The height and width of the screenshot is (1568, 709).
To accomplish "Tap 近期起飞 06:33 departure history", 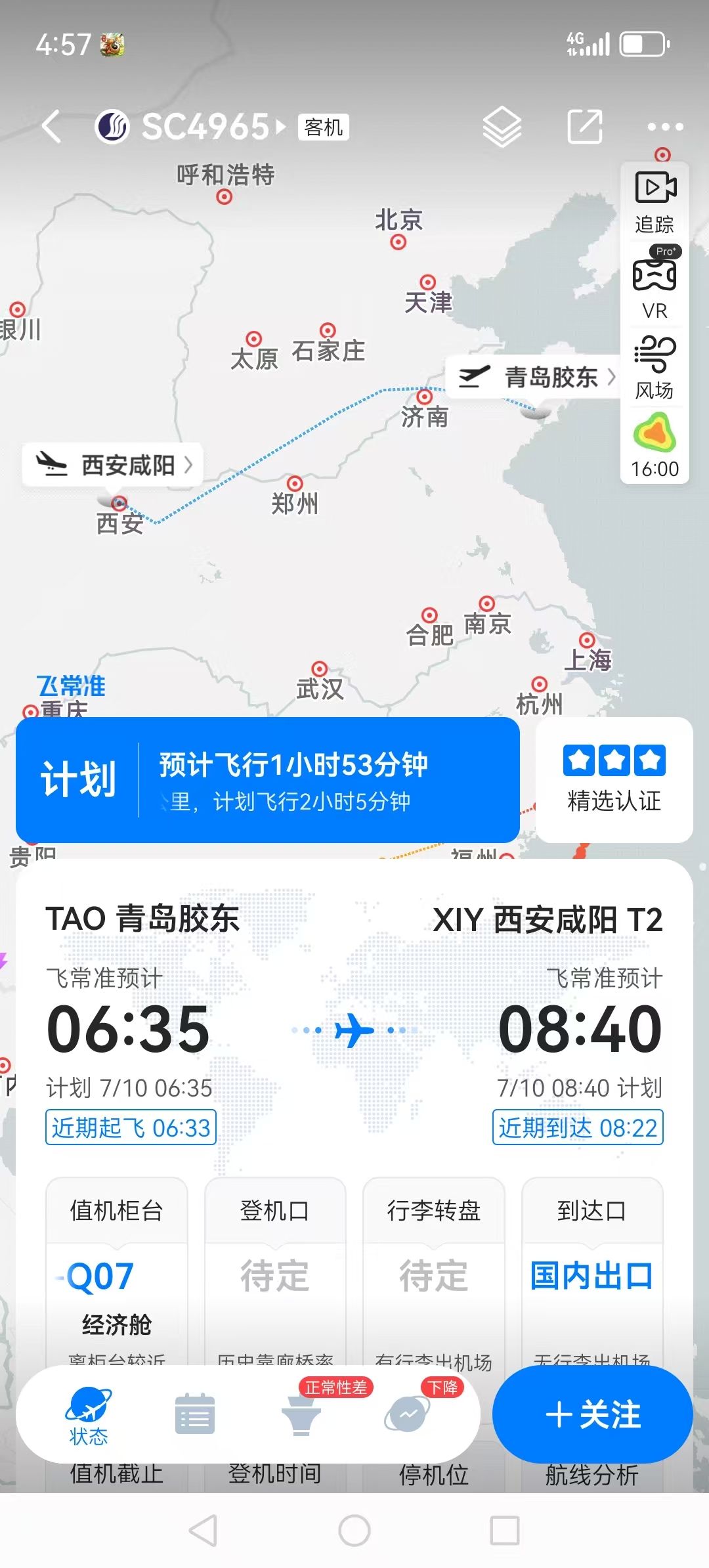I will pyautogui.click(x=131, y=1127).
